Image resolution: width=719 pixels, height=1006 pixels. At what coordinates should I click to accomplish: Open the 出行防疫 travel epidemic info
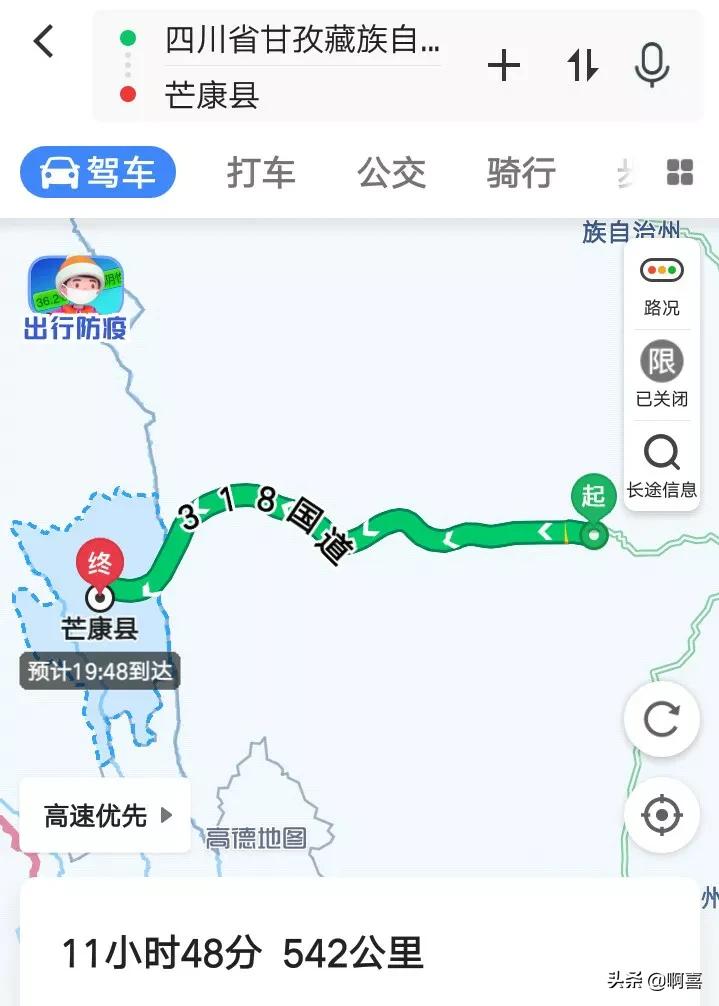coord(76,297)
